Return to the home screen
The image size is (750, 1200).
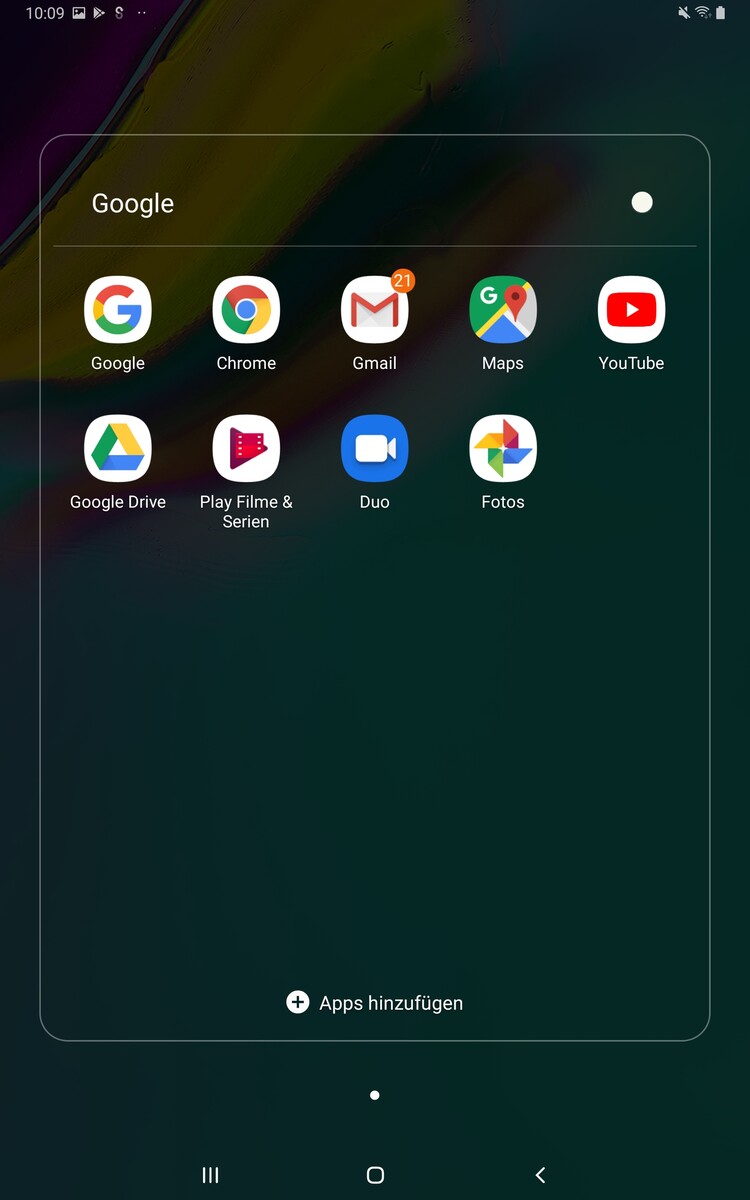(375, 1175)
